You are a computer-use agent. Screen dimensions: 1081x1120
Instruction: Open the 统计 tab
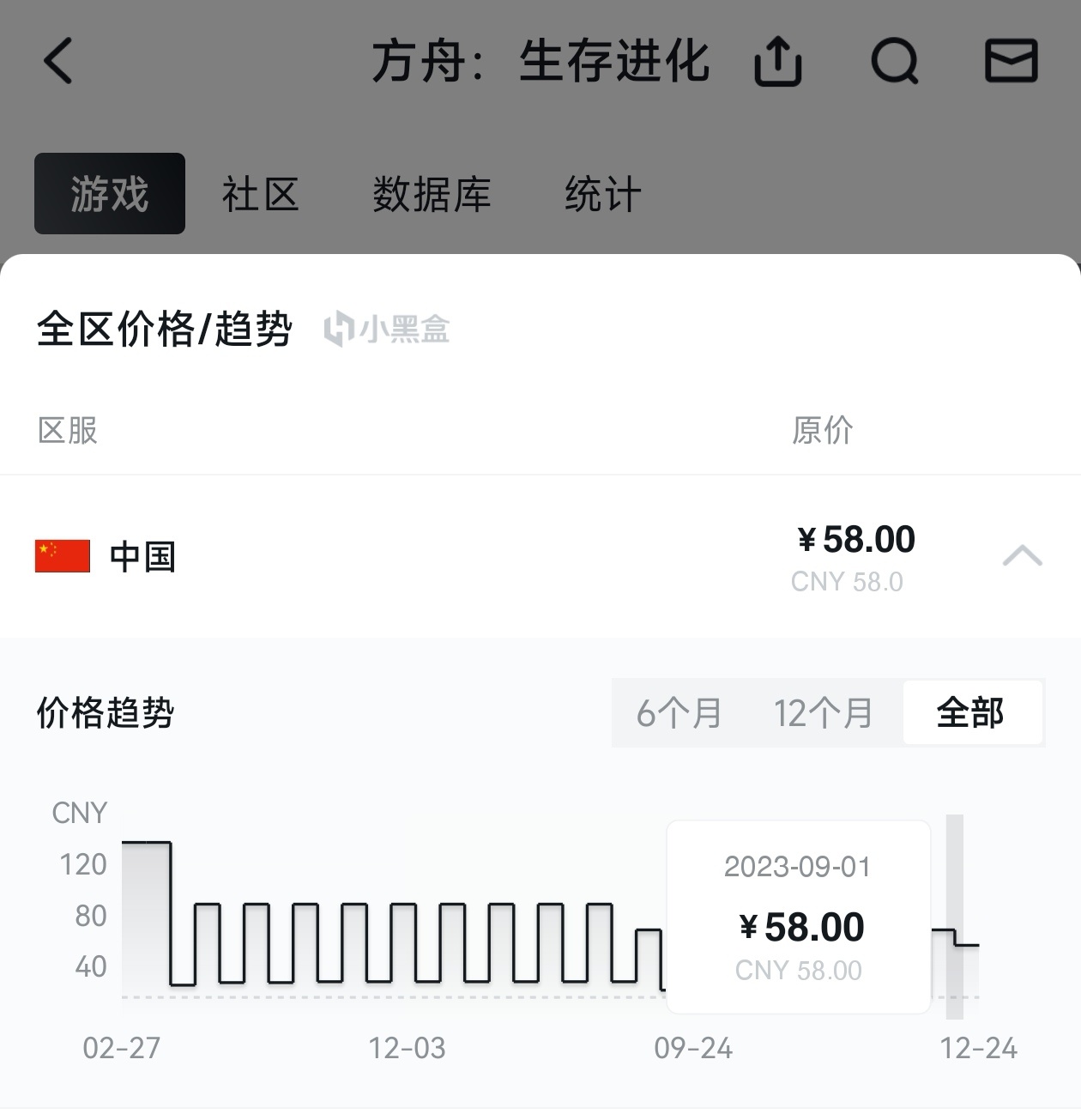tap(602, 194)
